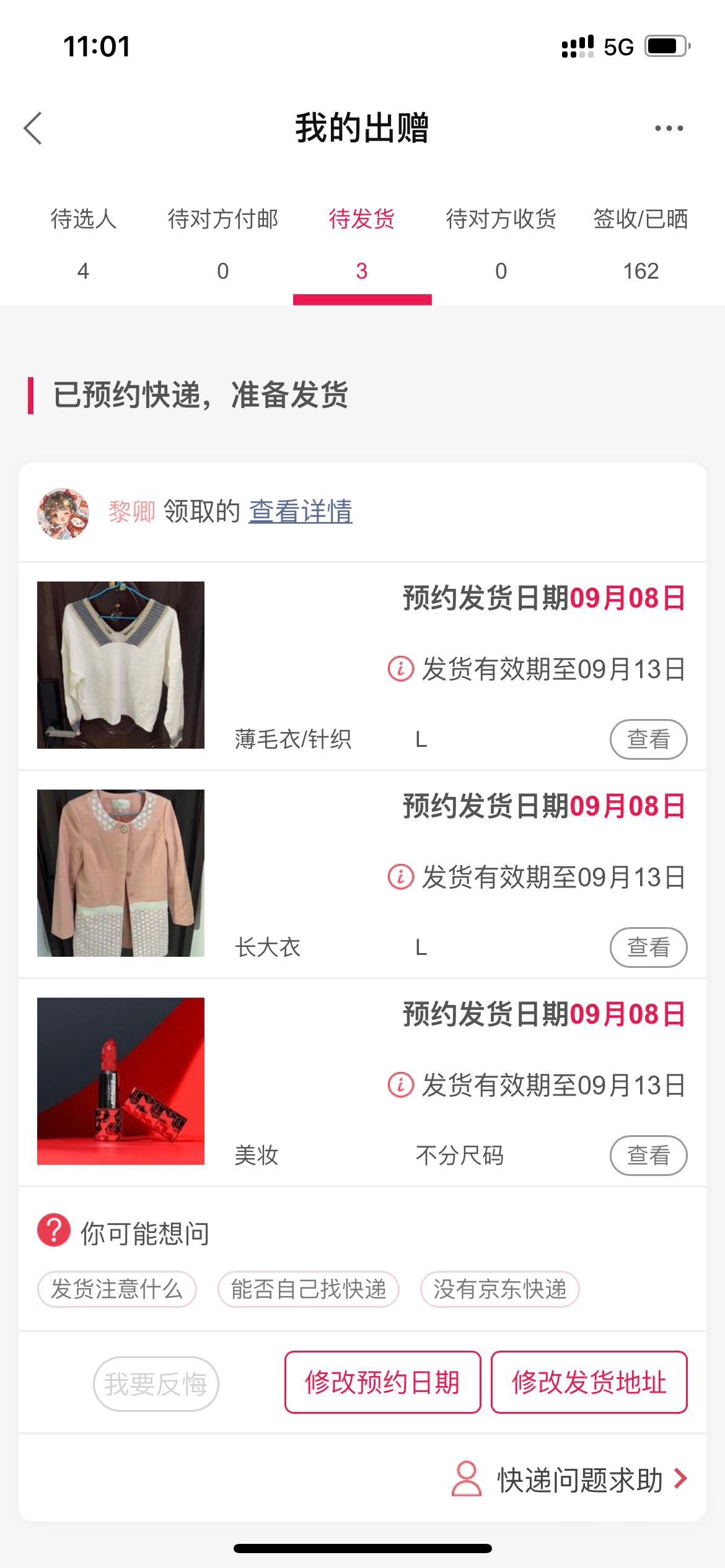725x1568 pixels.
Task: Tap the 我要反悔 button
Action: [156, 1384]
